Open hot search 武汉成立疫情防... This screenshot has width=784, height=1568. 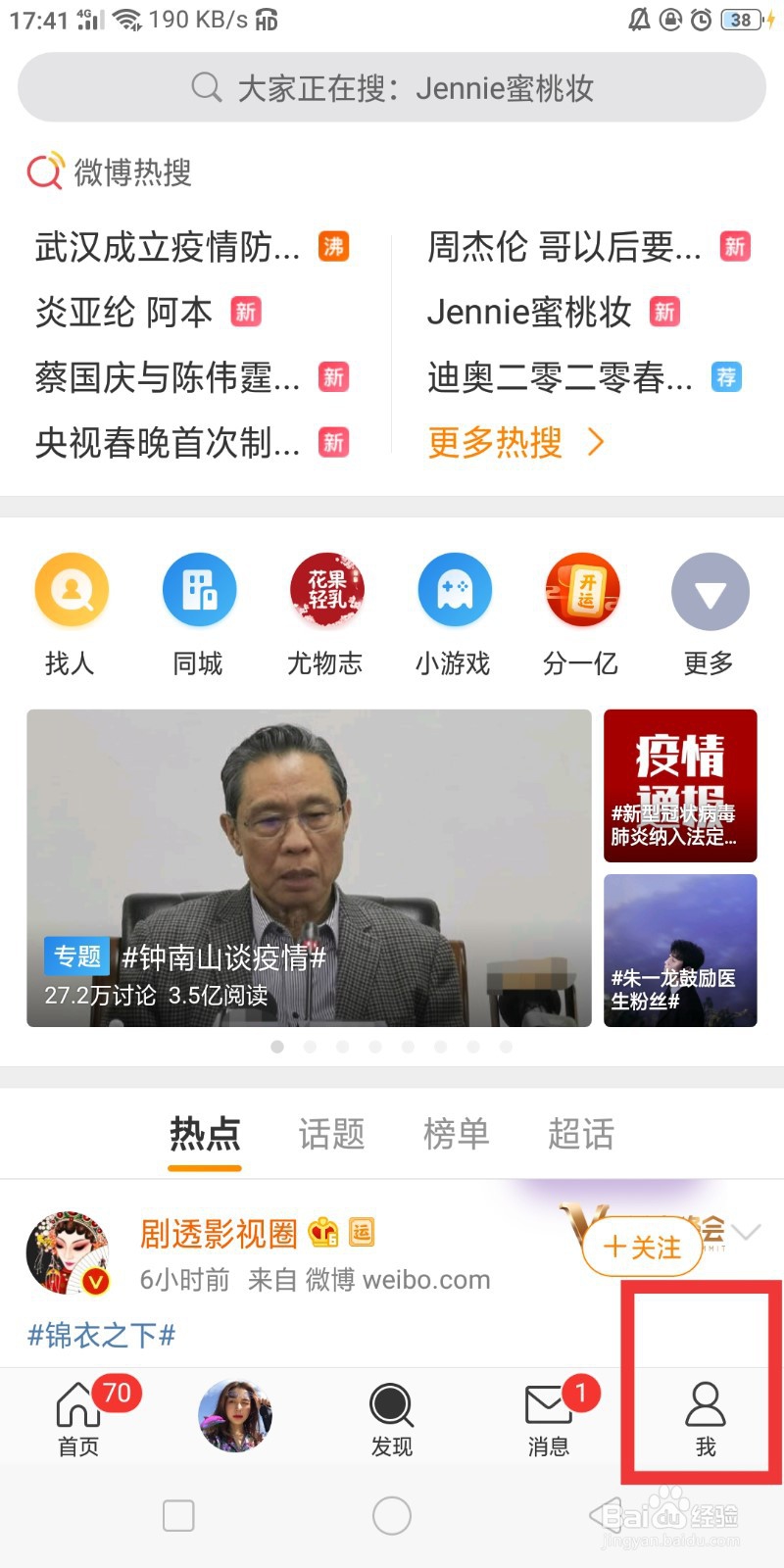(x=169, y=247)
